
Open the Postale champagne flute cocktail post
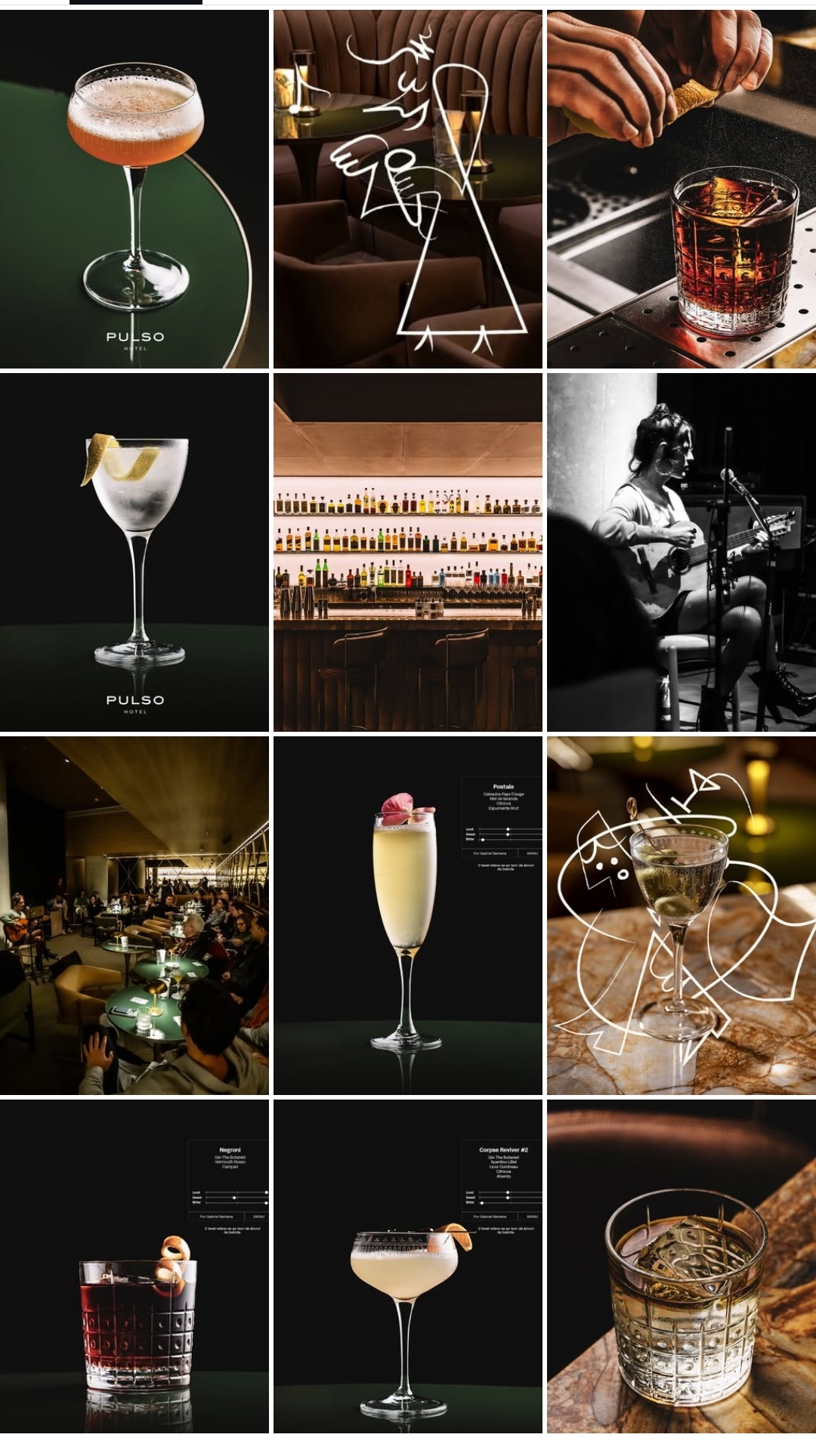coord(408,915)
